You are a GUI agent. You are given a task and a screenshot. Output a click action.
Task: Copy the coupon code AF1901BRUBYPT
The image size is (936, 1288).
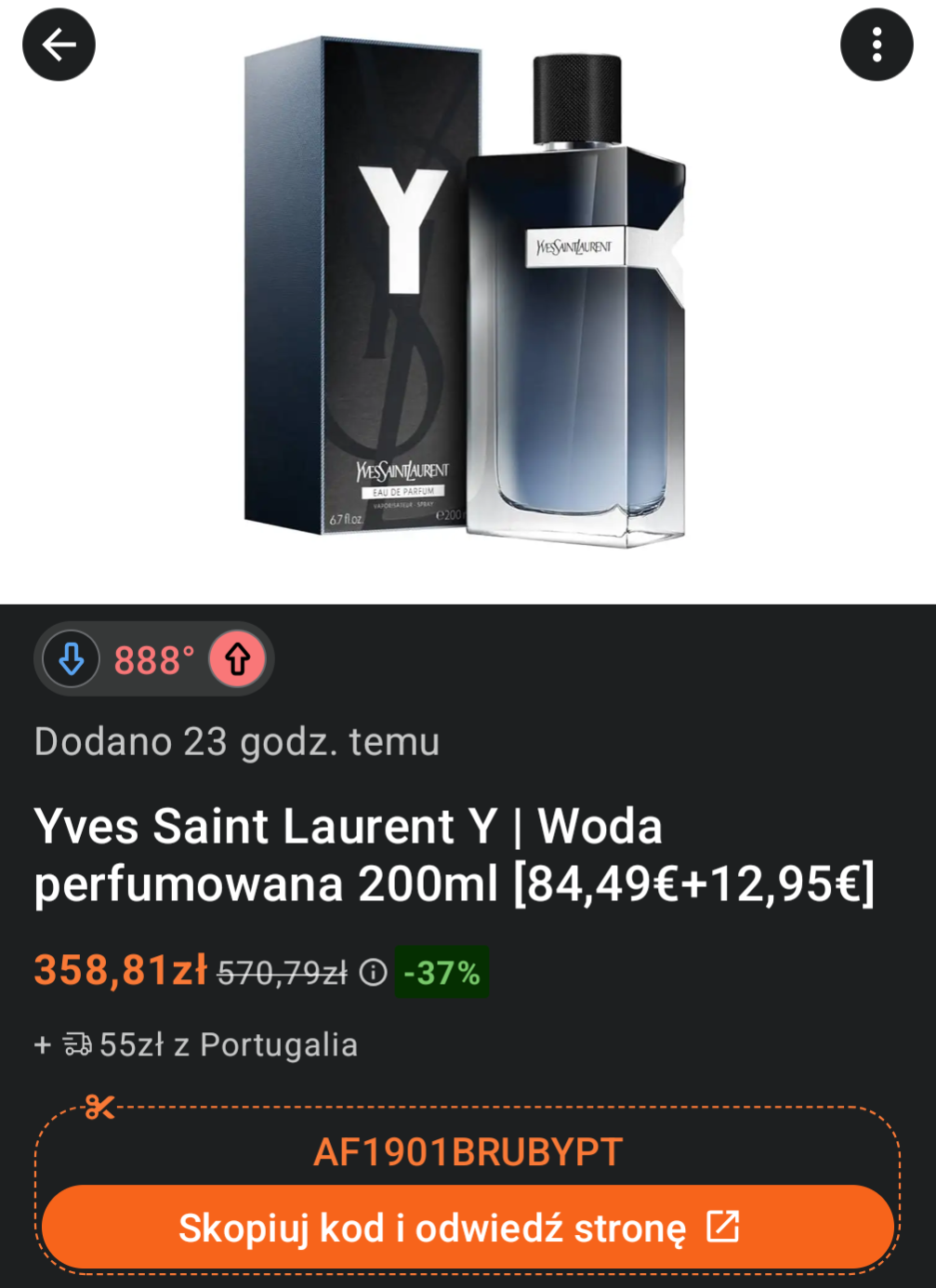[468, 1152]
